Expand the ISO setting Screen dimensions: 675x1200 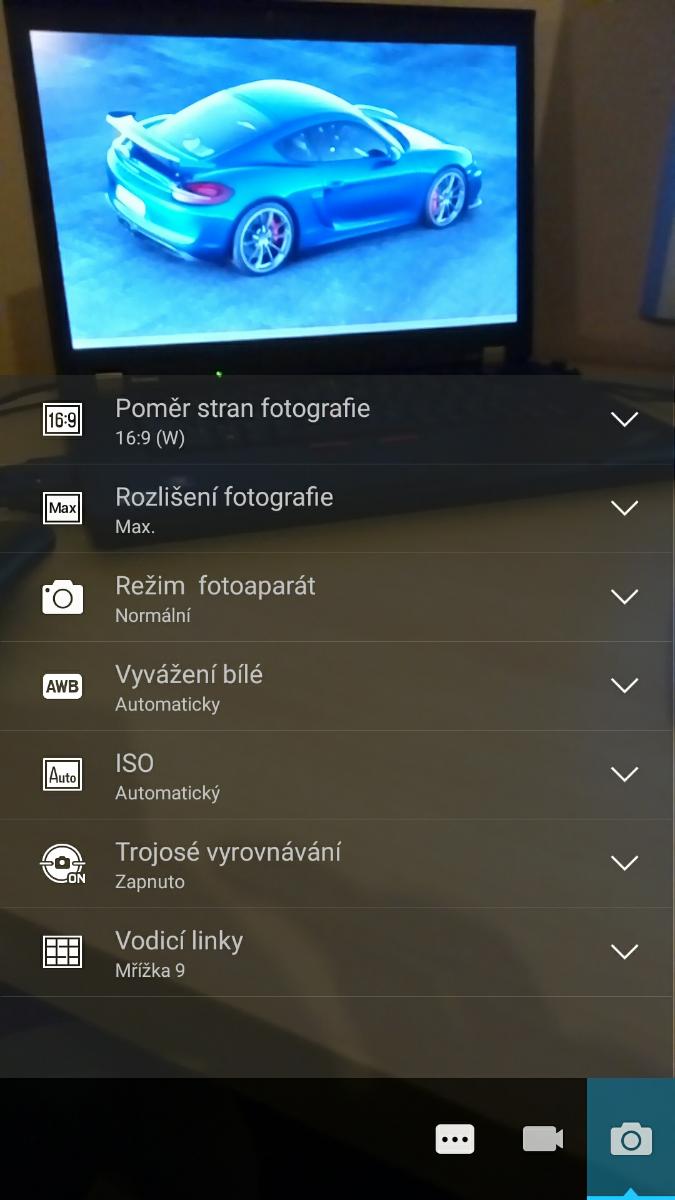coord(624,774)
